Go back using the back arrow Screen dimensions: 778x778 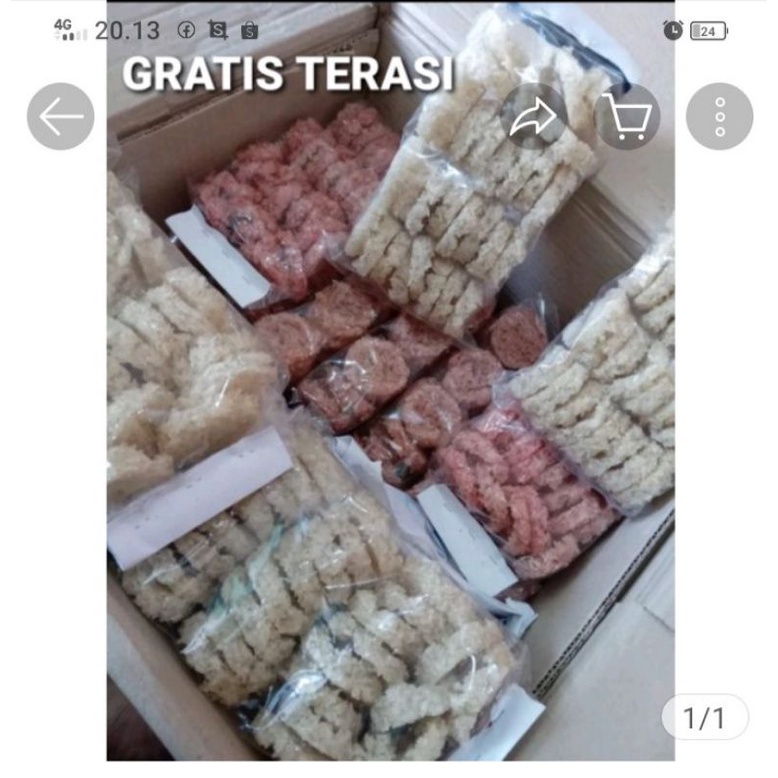pos(61,117)
